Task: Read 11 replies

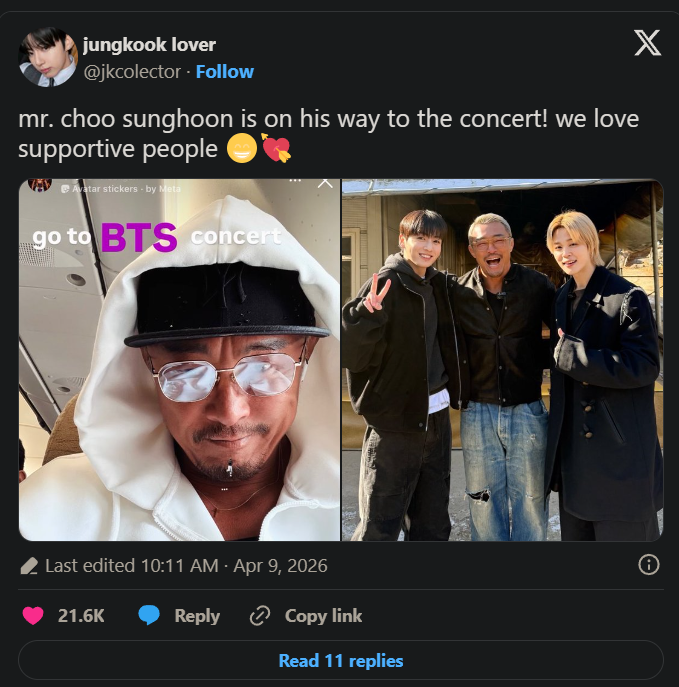Action: [x=340, y=661]
